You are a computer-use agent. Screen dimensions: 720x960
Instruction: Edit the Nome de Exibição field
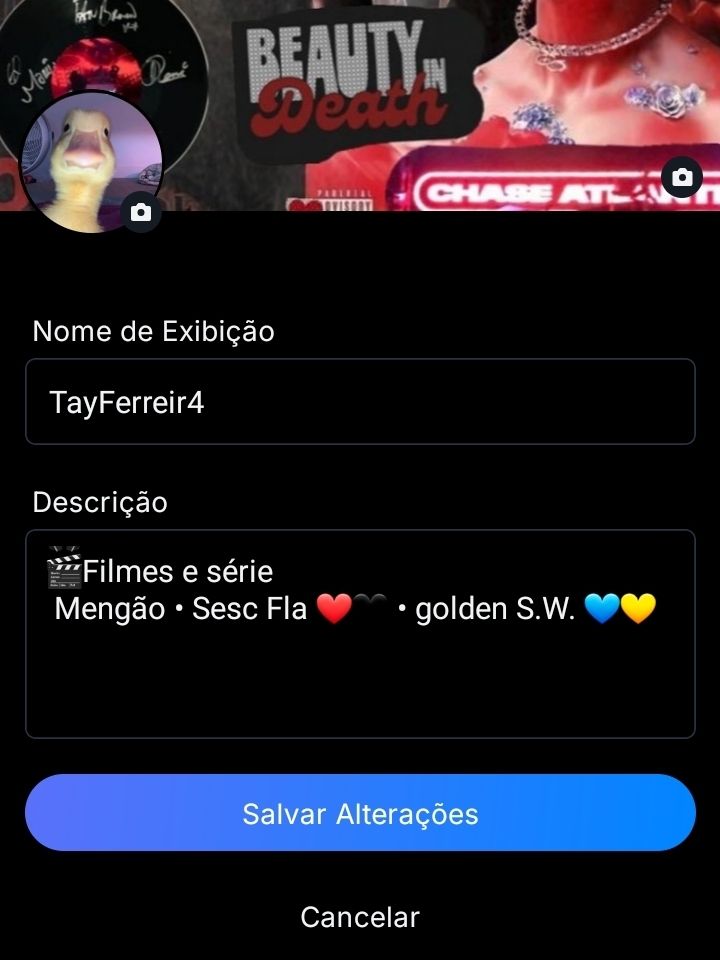[360, 402]
